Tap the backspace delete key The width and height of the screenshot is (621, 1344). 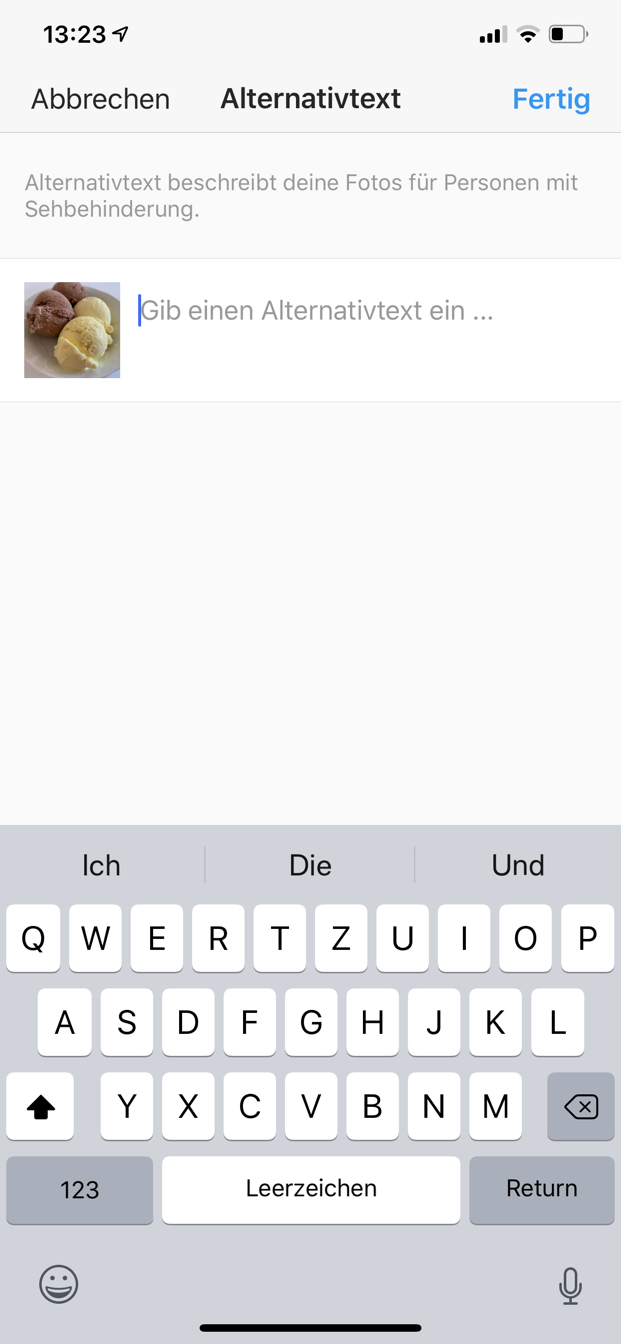(x=581, y=1107)
